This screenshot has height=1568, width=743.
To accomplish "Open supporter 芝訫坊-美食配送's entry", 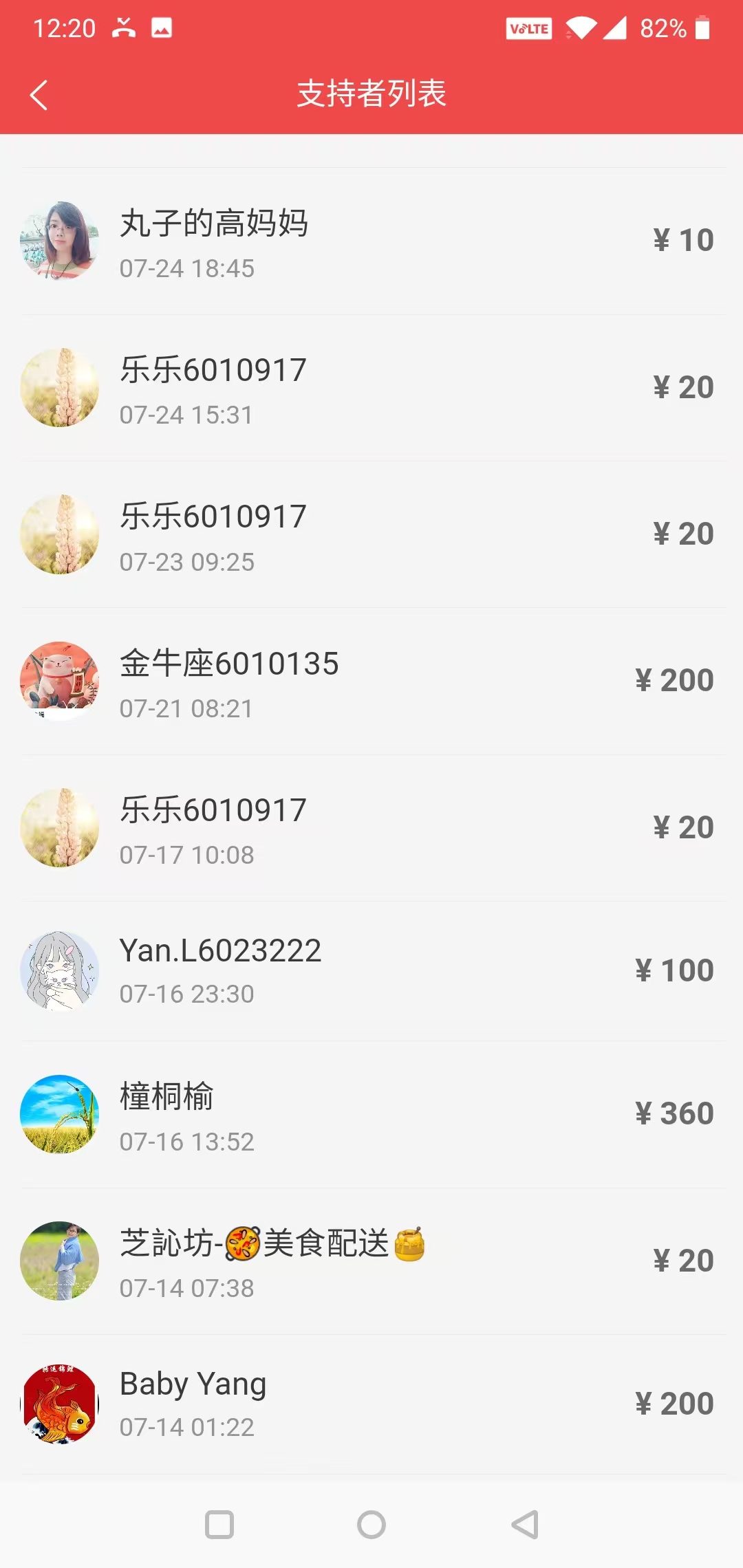I will coord(371,1262).
